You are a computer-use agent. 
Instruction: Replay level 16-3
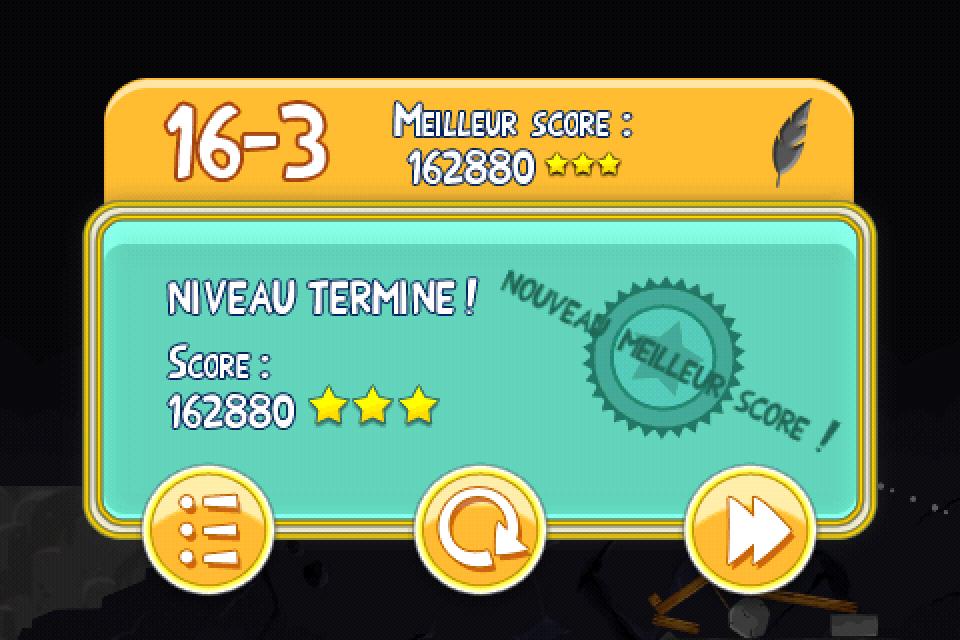pos(479,530)
